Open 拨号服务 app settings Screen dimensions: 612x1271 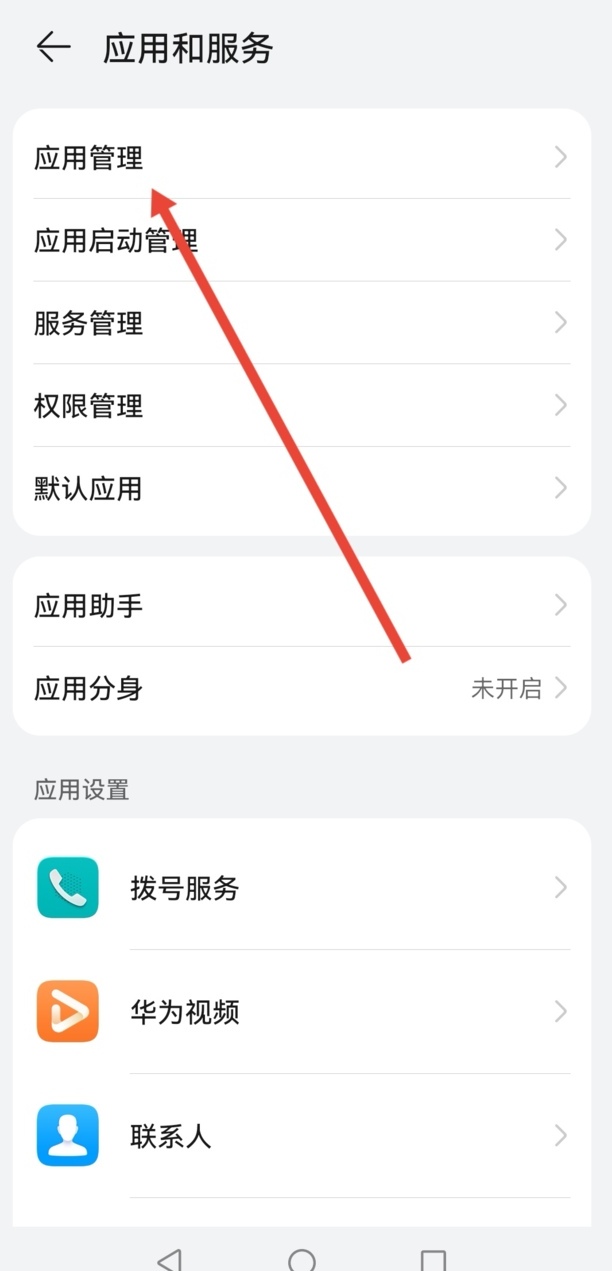coord(301,887)
